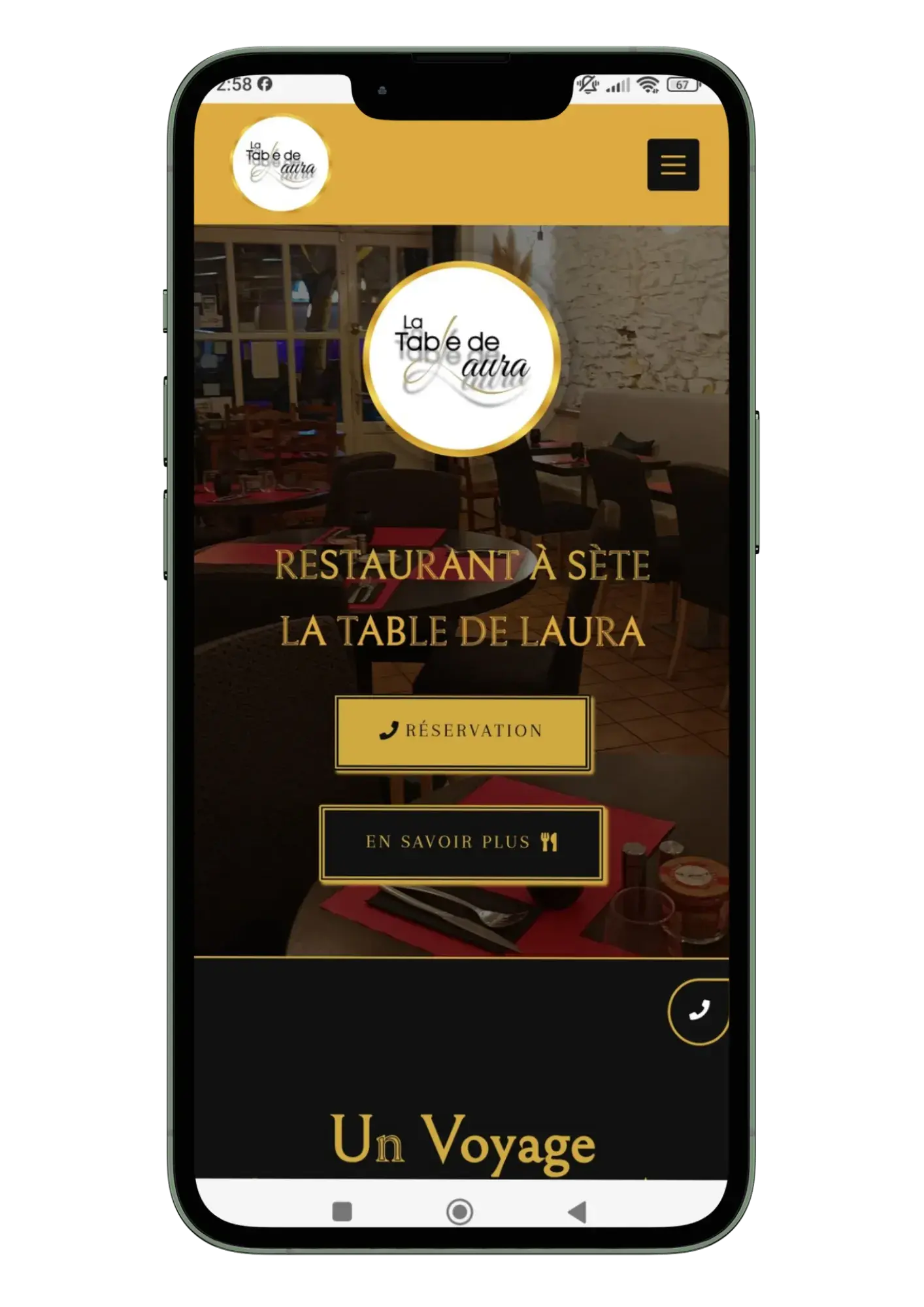Open recent apps with the square button
Image resolution: width=924 pixels, height=1307 pixels.
click(x=342, y=1212)
